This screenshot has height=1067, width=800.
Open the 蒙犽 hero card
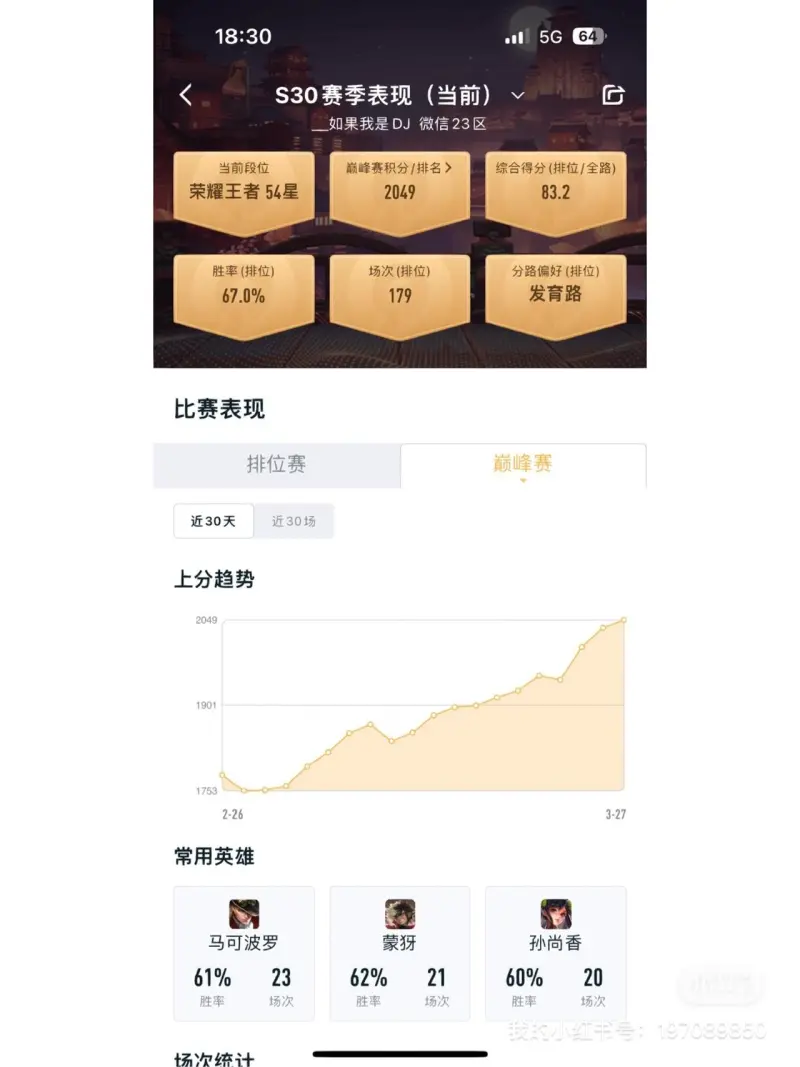click(x=399, y=952)
